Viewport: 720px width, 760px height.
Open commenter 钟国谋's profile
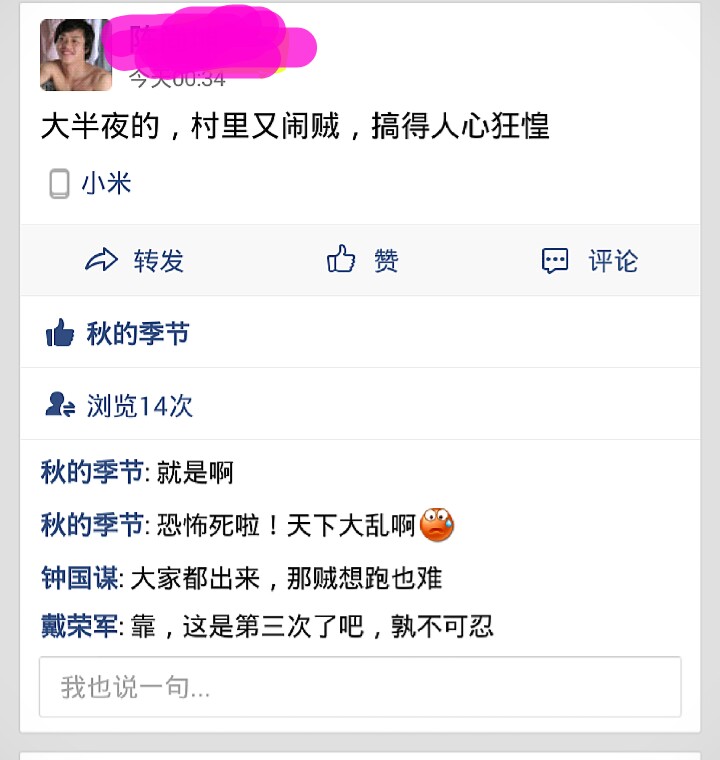[x=80, y=578]
